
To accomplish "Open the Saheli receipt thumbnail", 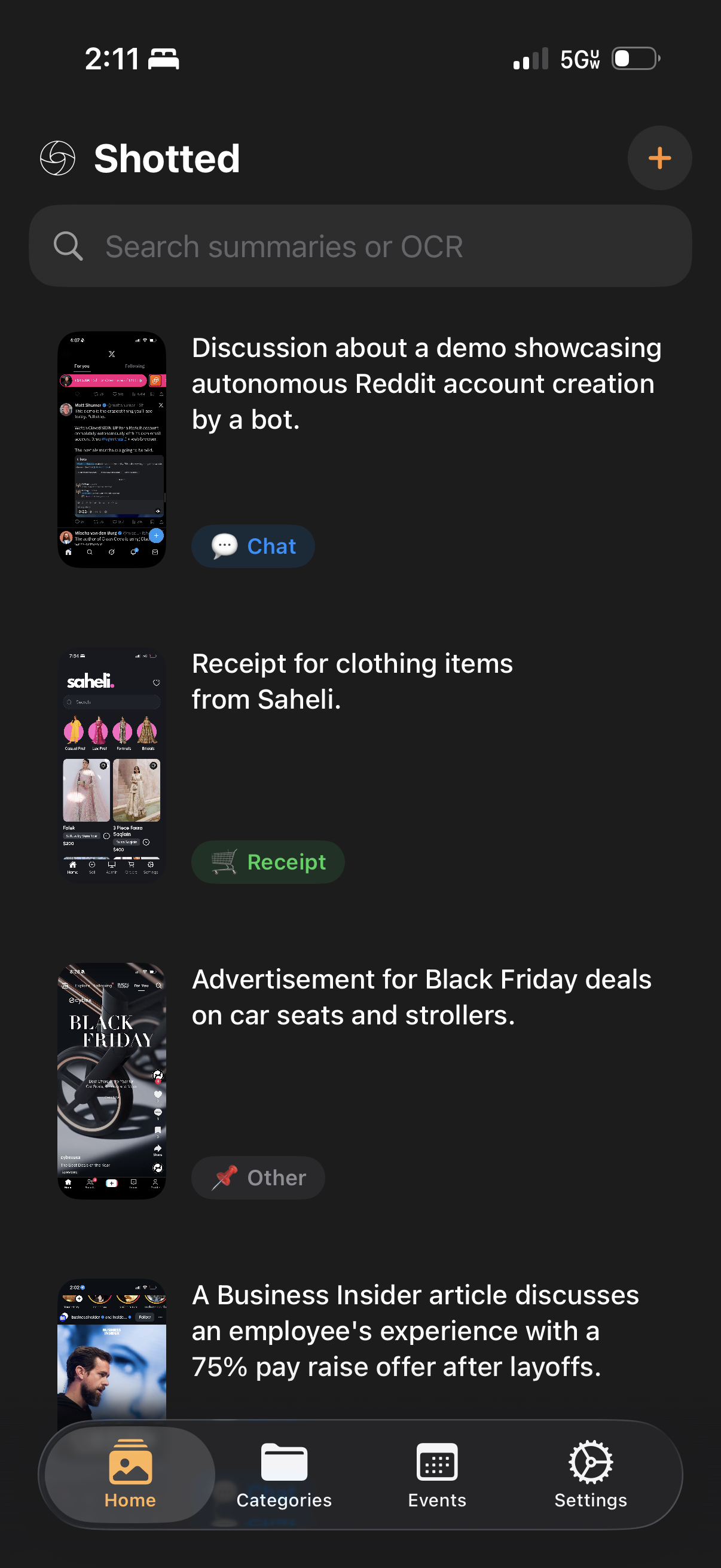I will tap(111, 764).
